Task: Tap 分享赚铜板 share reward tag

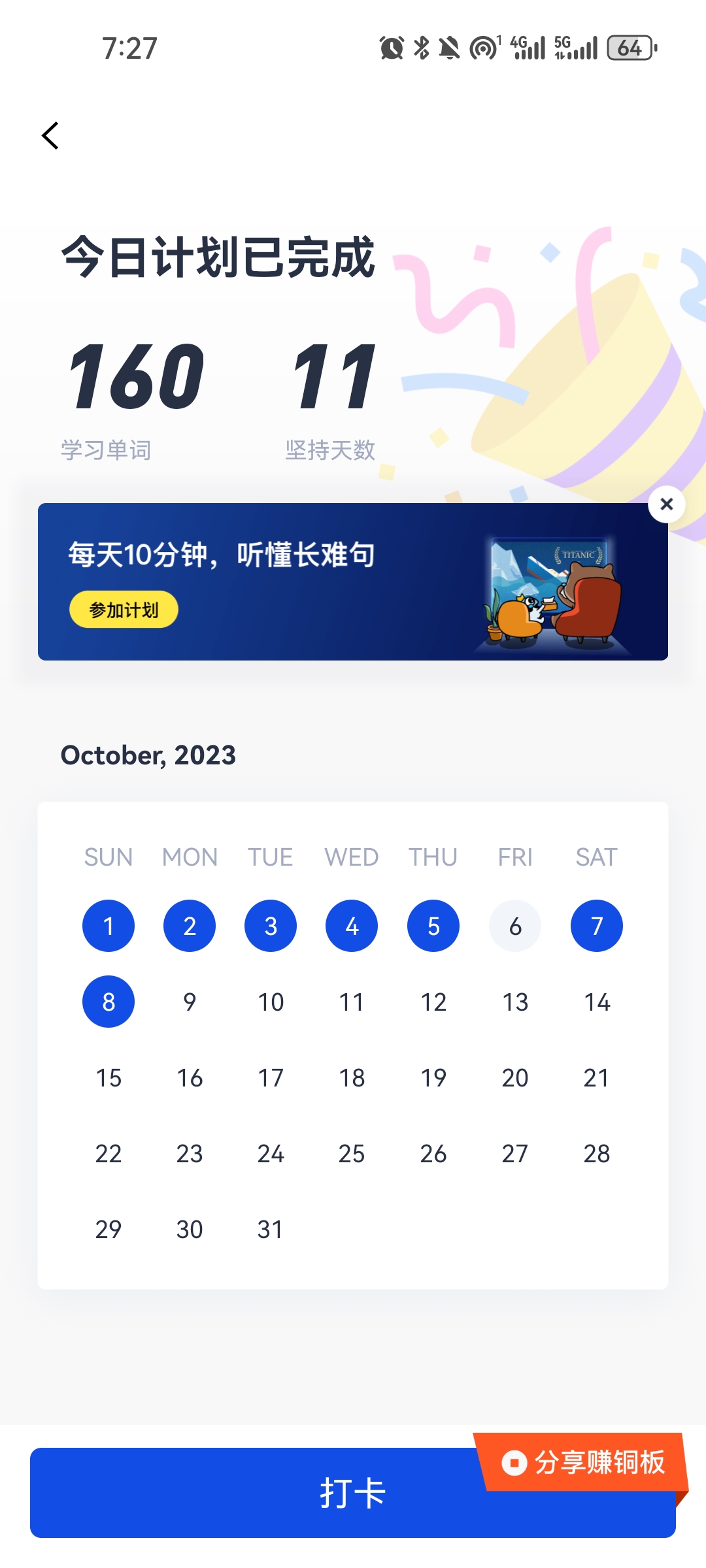Action: pyautogui.click(x=582, y=1463)
